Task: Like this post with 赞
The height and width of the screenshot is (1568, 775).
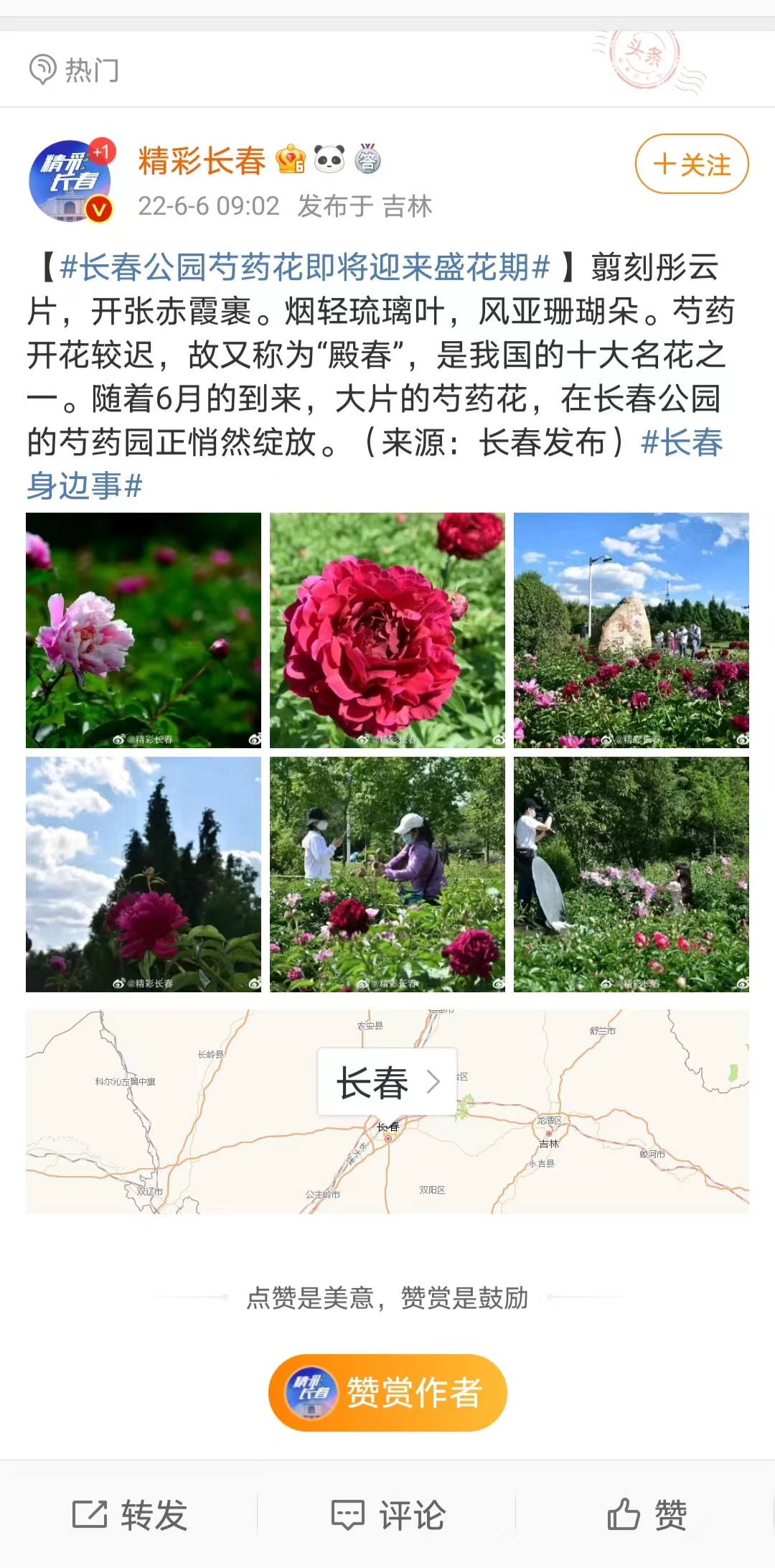Action: click(x=647, y=1515)
